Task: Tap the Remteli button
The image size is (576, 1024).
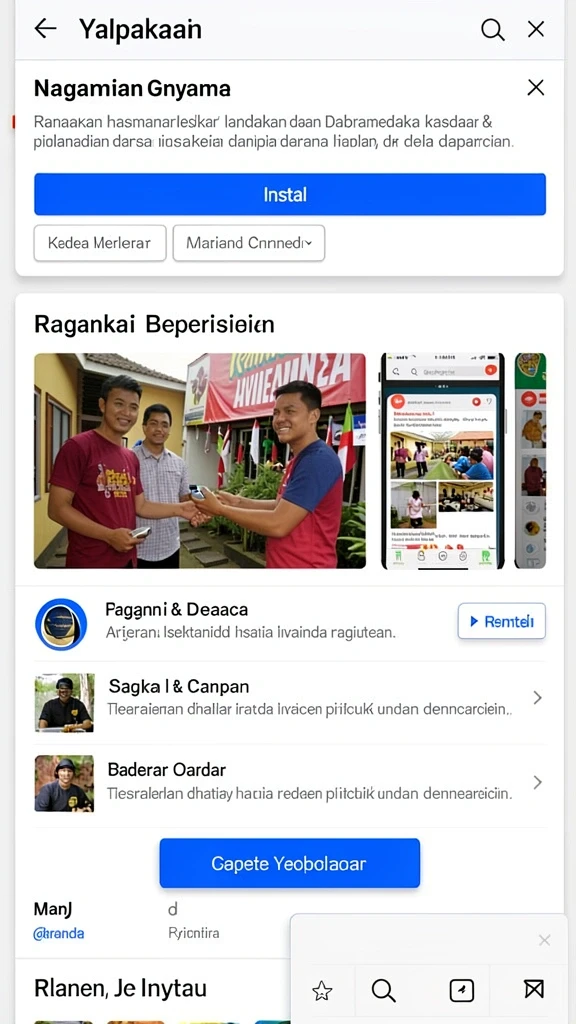Action: point(502,621)
